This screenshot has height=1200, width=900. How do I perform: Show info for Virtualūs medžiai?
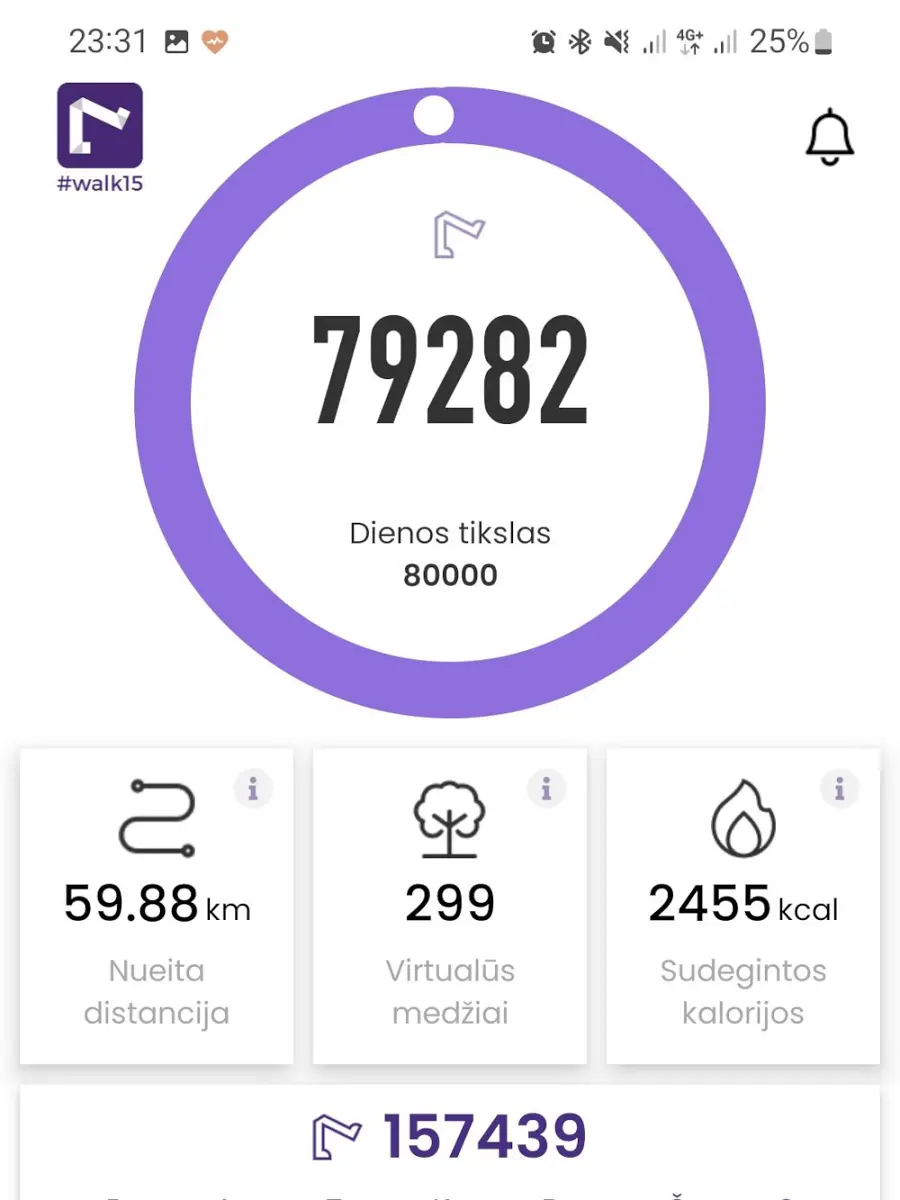(546, 790)
